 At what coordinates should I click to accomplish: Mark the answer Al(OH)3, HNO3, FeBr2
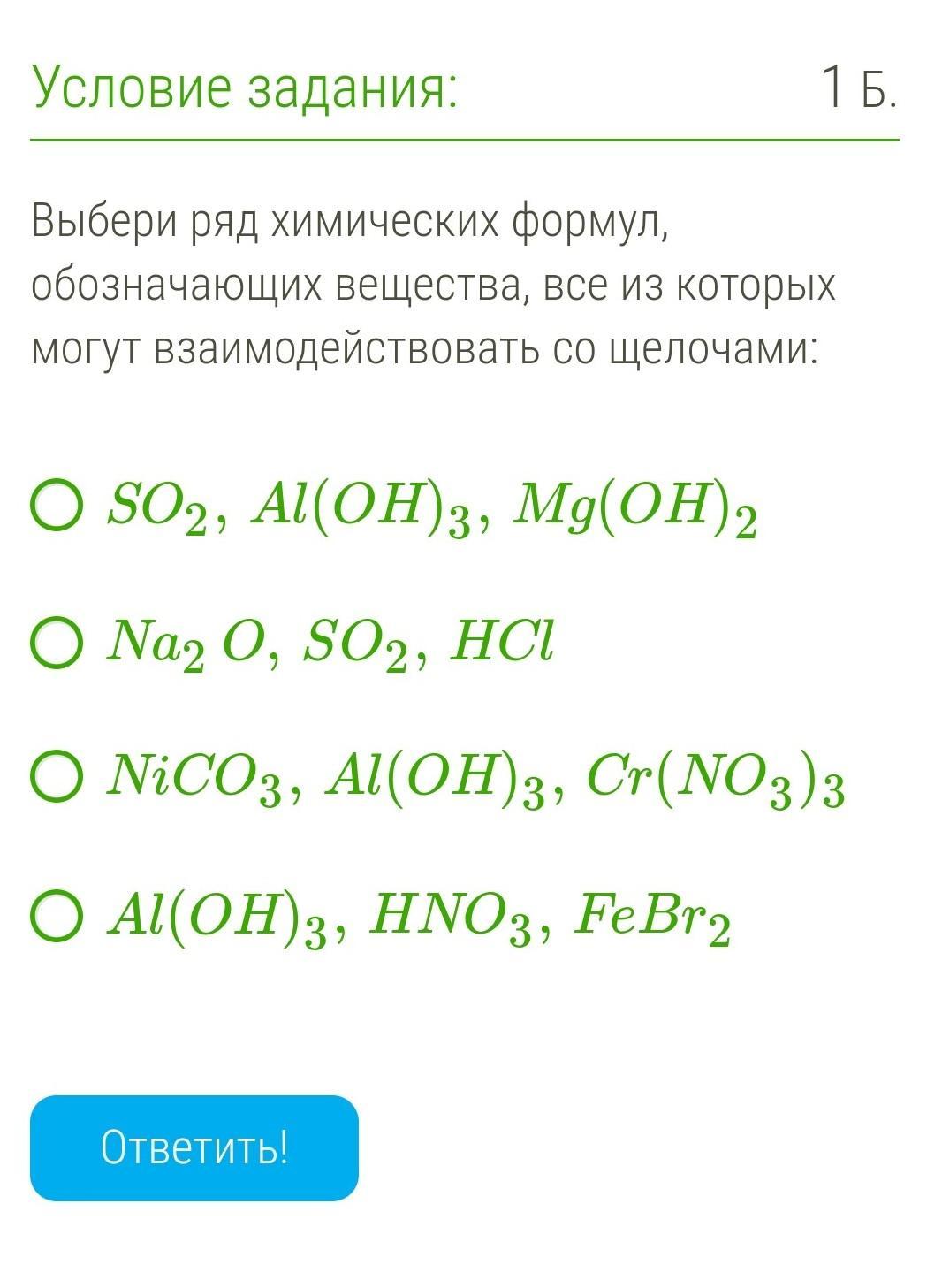point(57,916)
